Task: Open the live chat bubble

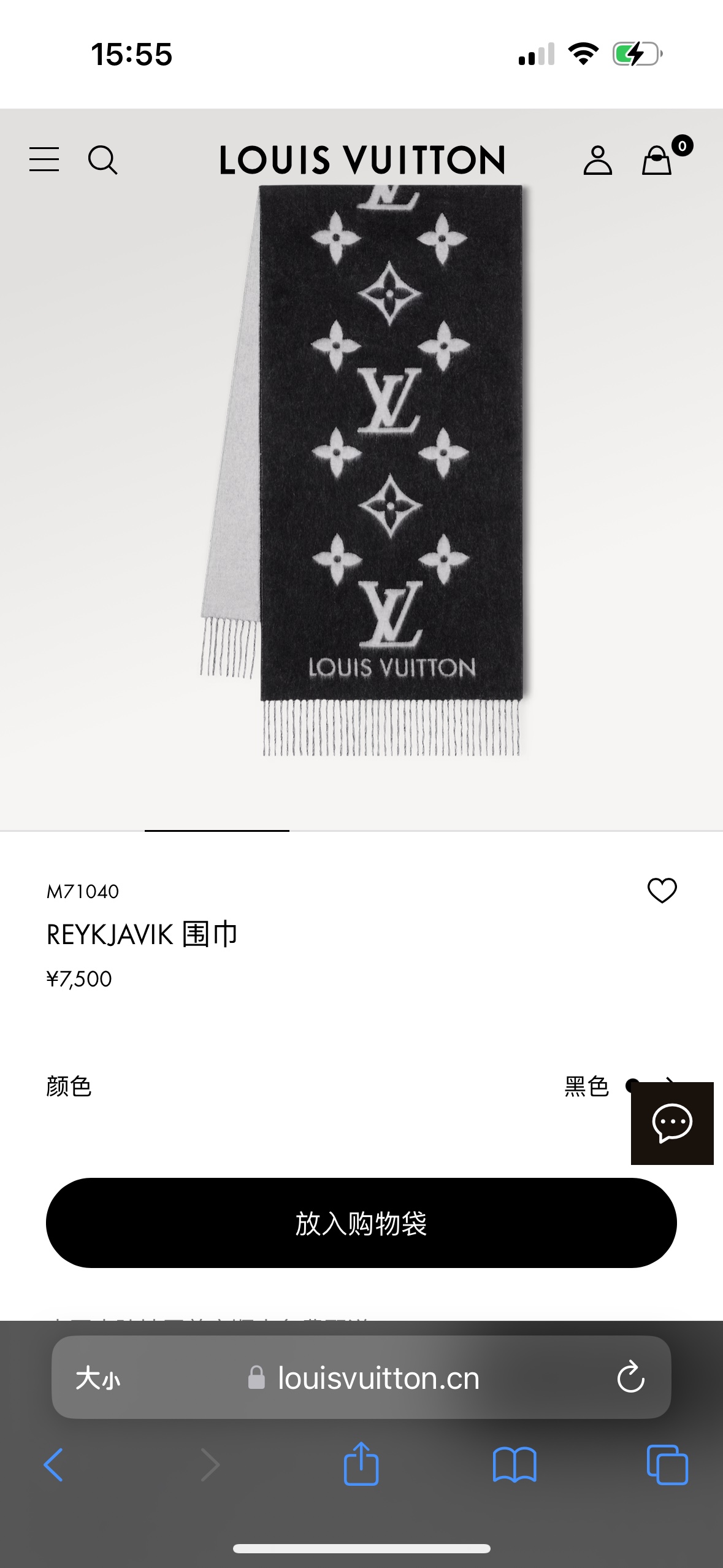Action: [672, 1123]
